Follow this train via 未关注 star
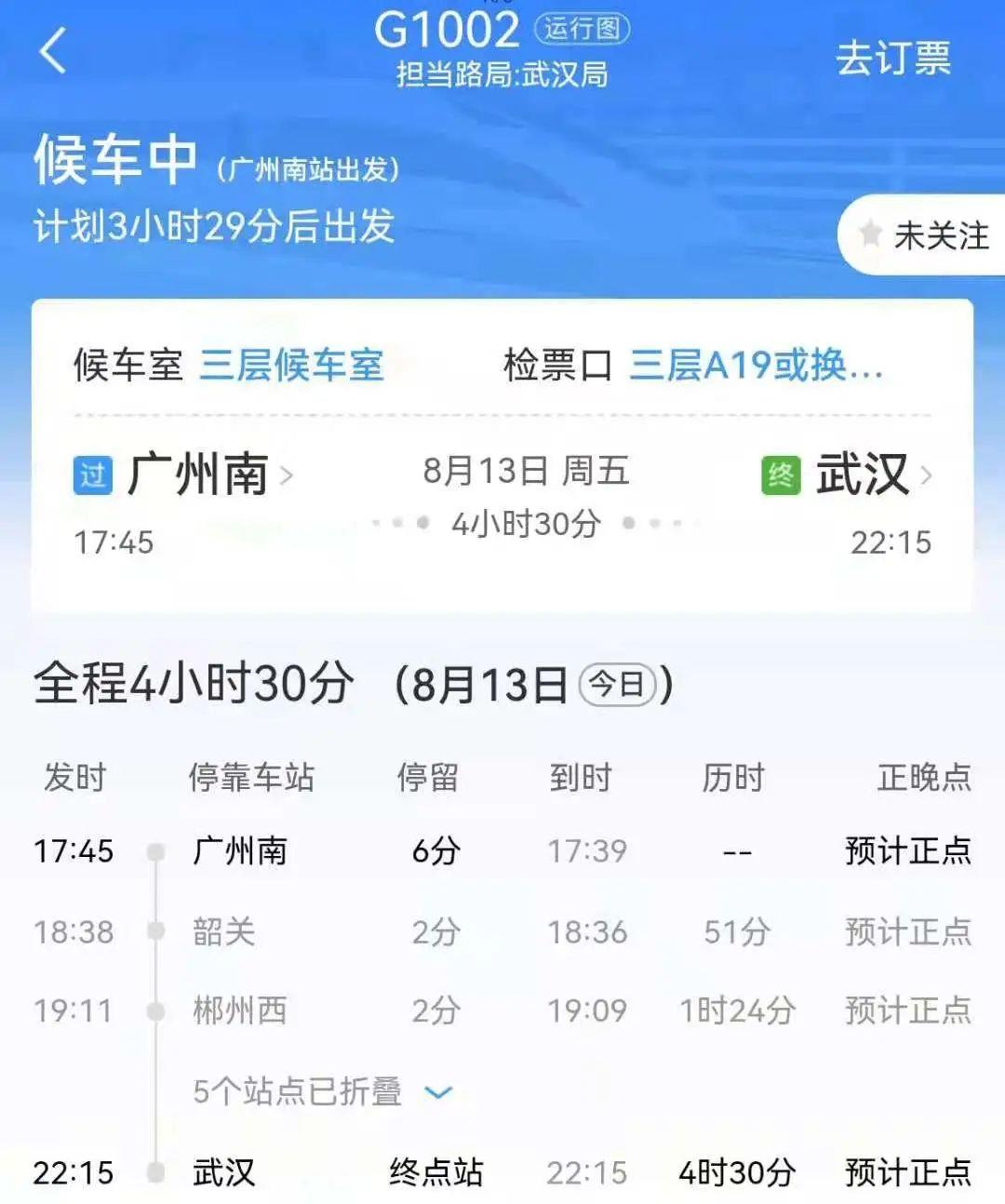Viewport: 1005px width, 1204px height. [924, 235]
